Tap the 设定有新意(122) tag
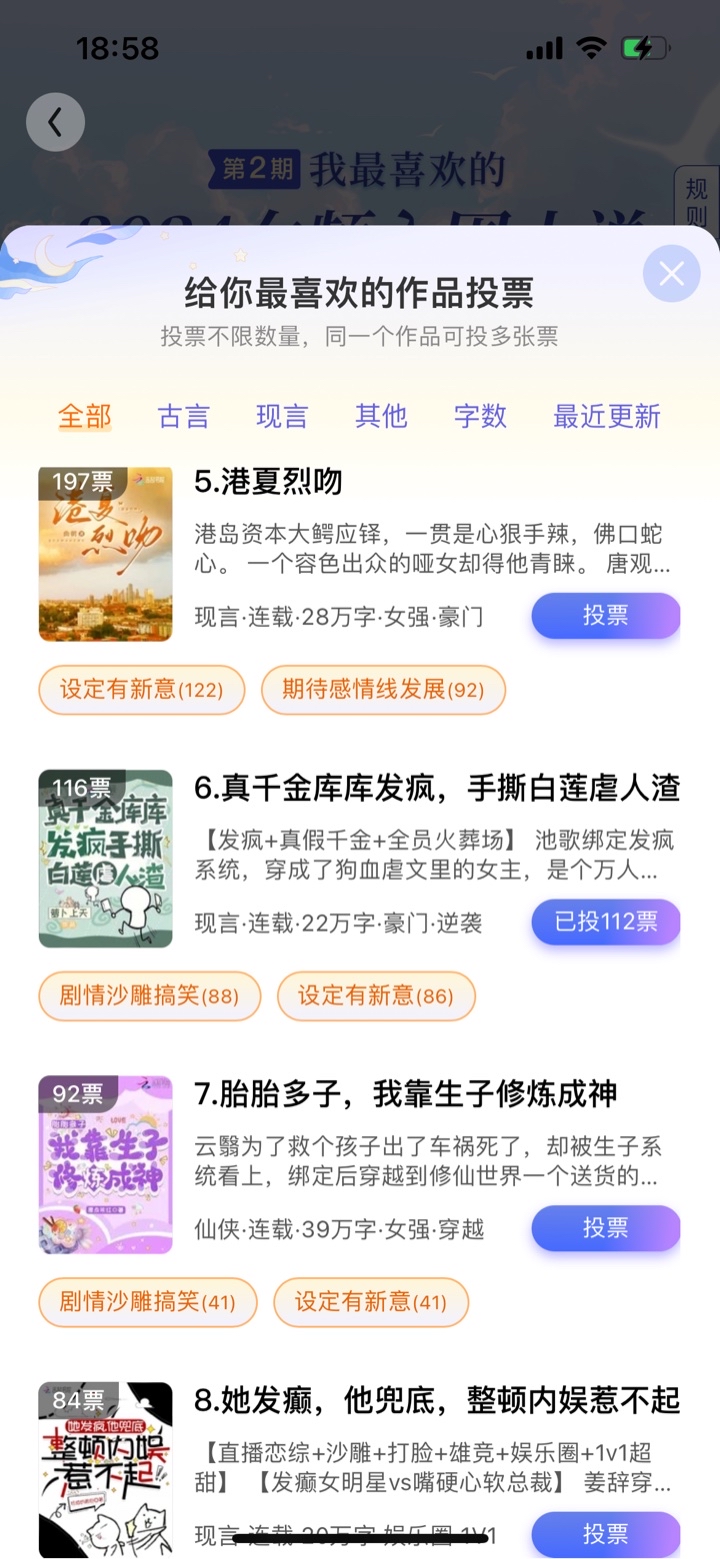720x1559 pixels. 141,690
